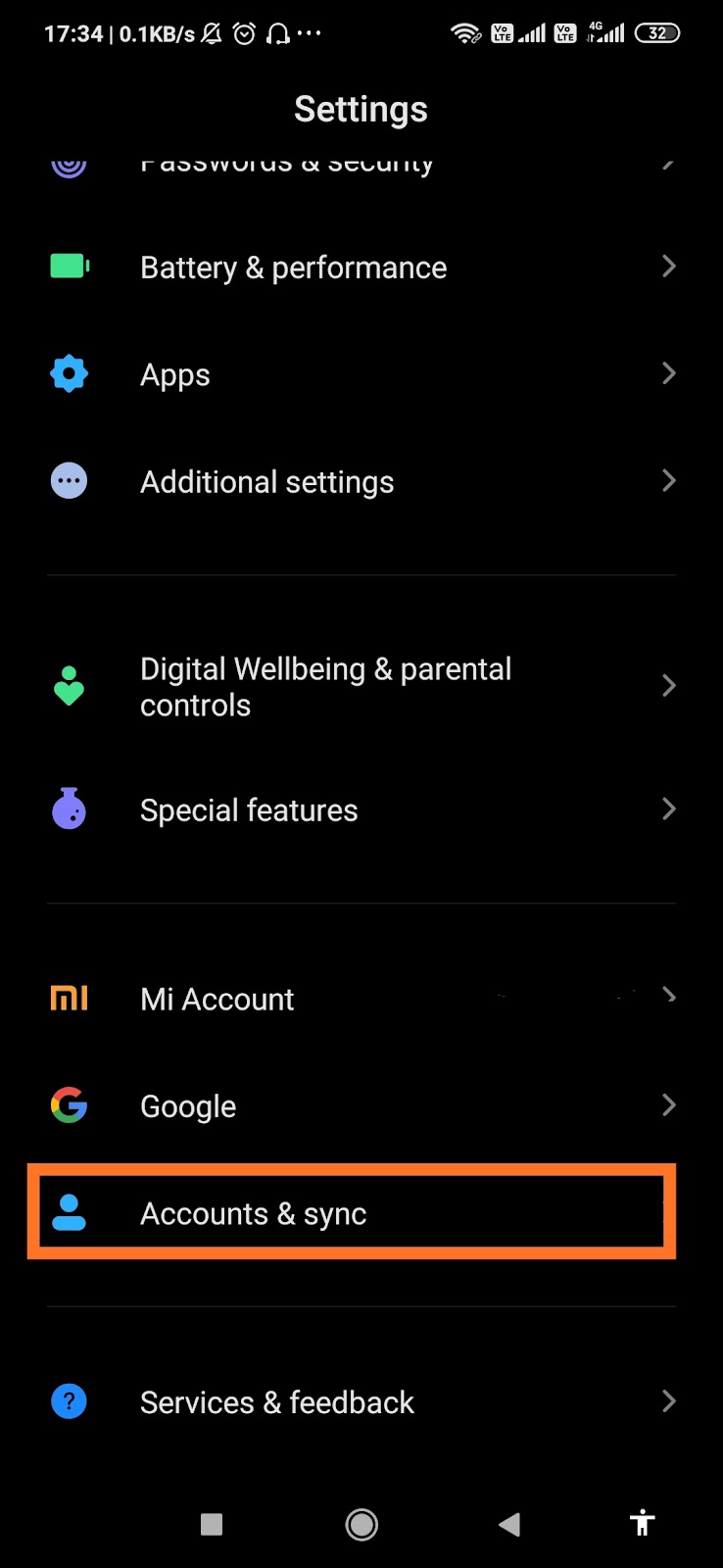Select Accounts & sync
723x1568 pixels.
click(352, 1212)
